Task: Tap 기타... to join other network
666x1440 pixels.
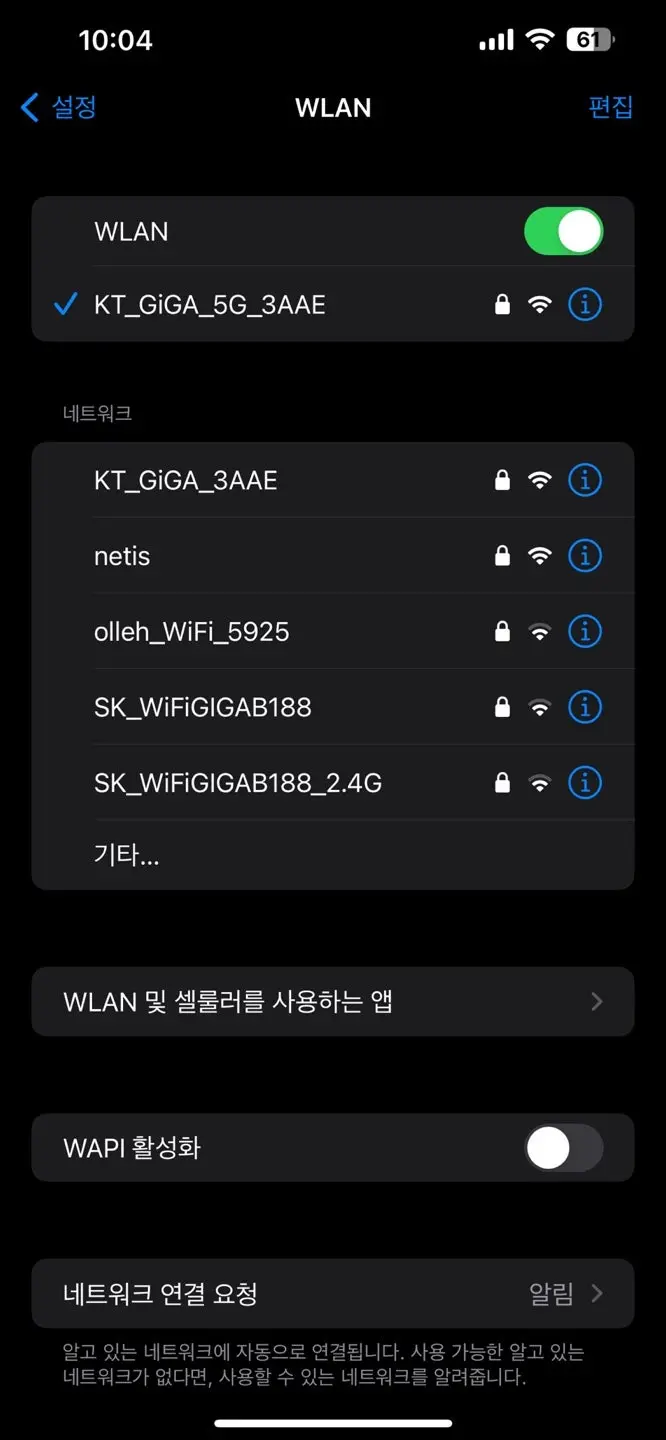Action: 333,855
